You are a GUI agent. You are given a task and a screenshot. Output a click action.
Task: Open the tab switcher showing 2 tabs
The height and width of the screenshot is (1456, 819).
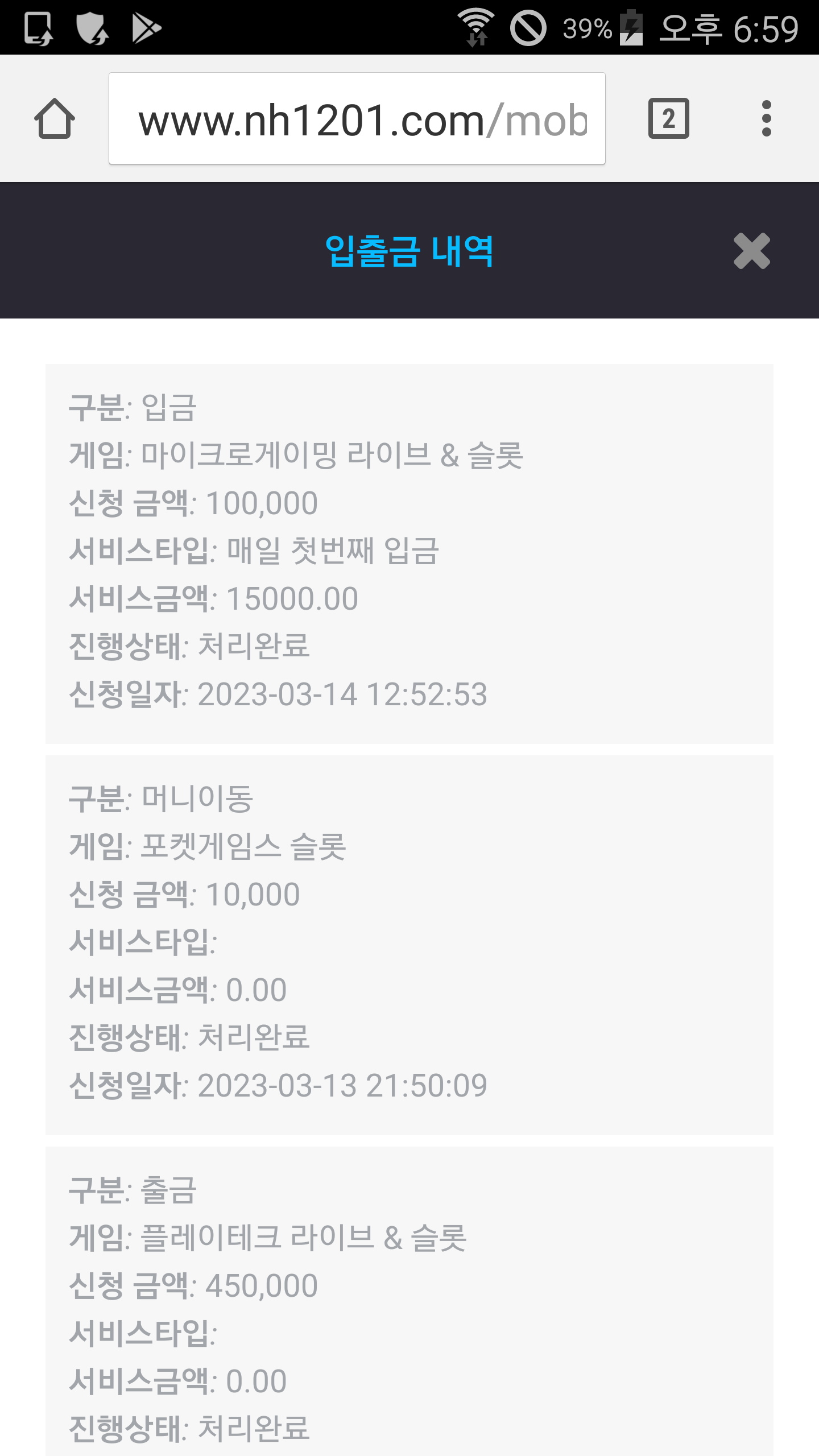coord(669,118)
